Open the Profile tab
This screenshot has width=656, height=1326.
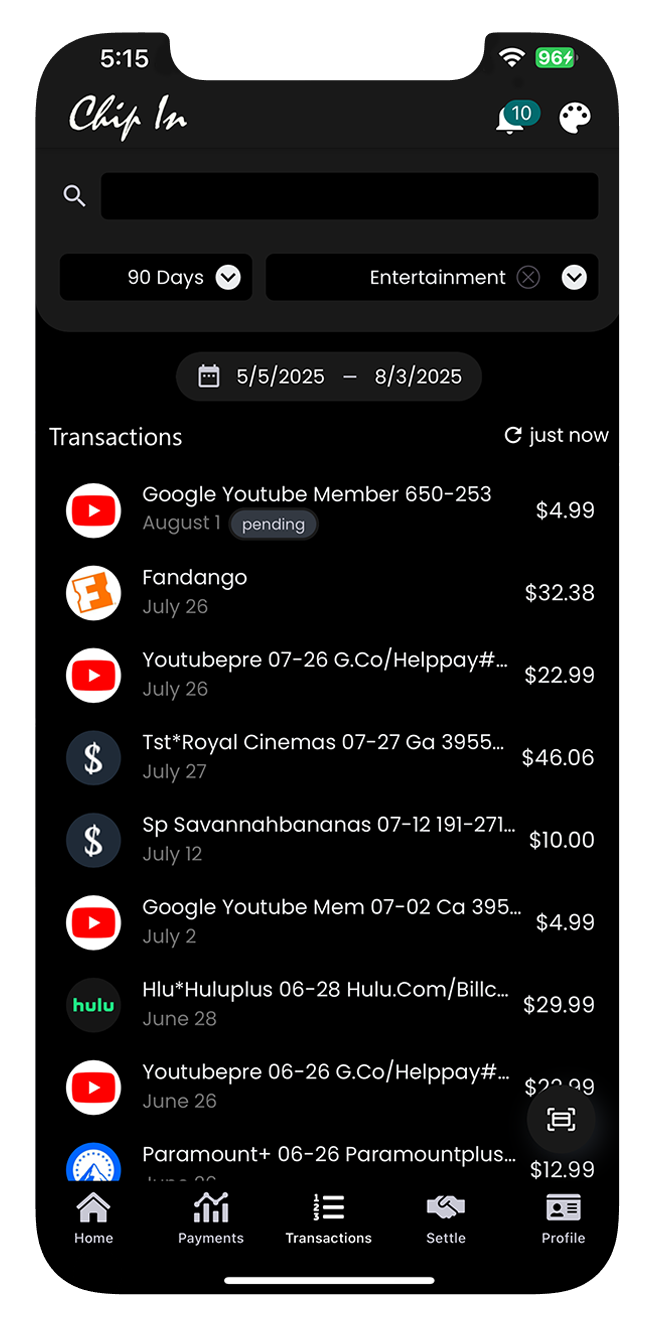coord(563,1218)
